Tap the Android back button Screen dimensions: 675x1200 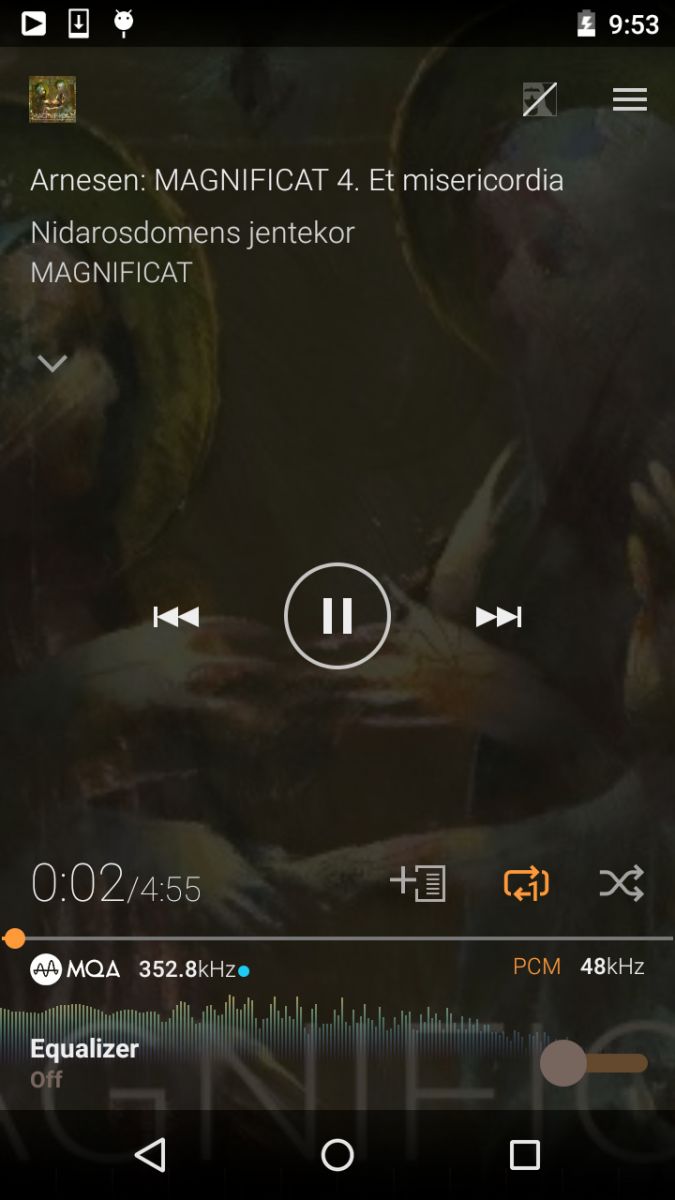point(150,1155)
